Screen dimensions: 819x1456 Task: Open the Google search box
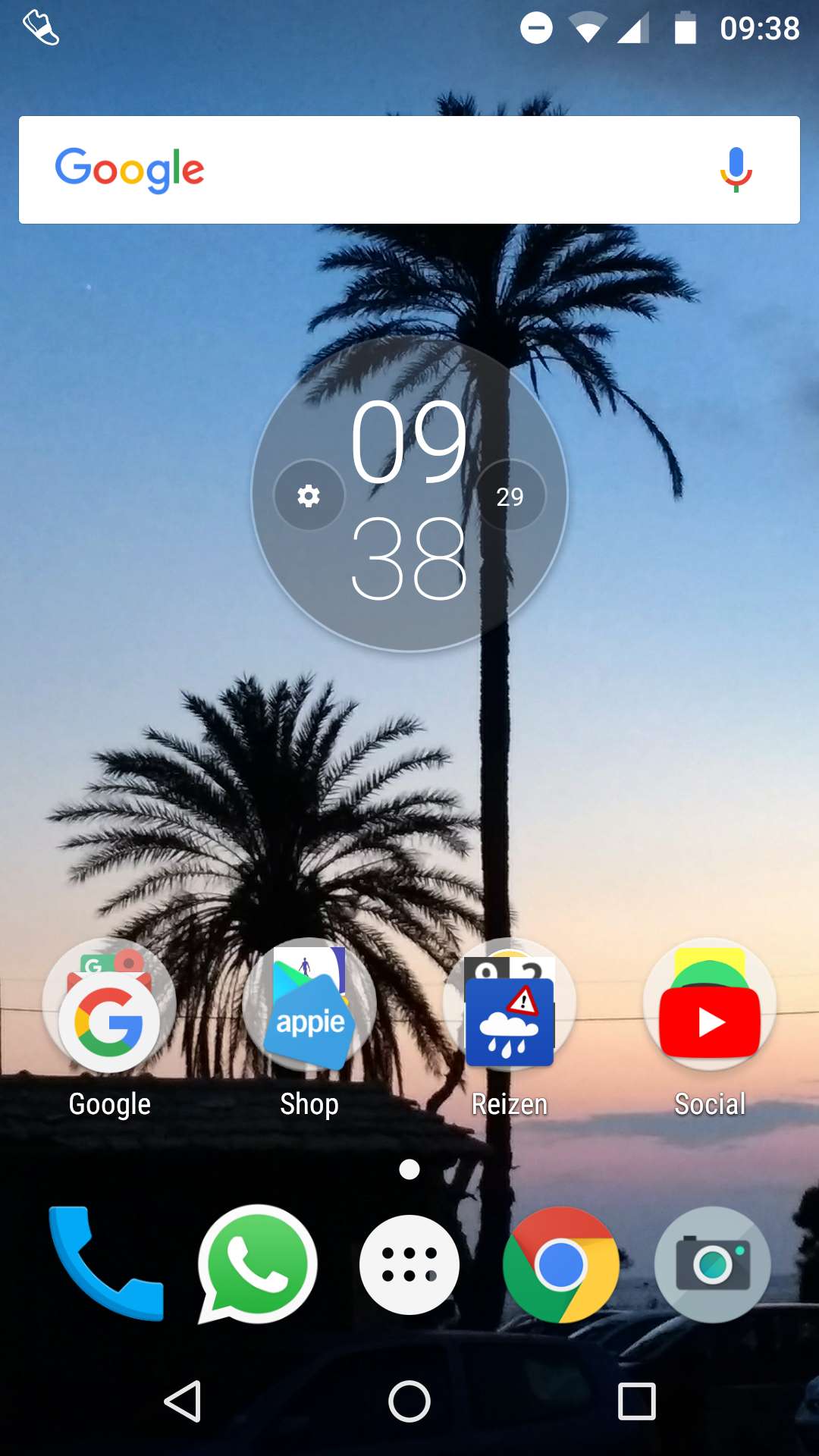click(409, 169)
